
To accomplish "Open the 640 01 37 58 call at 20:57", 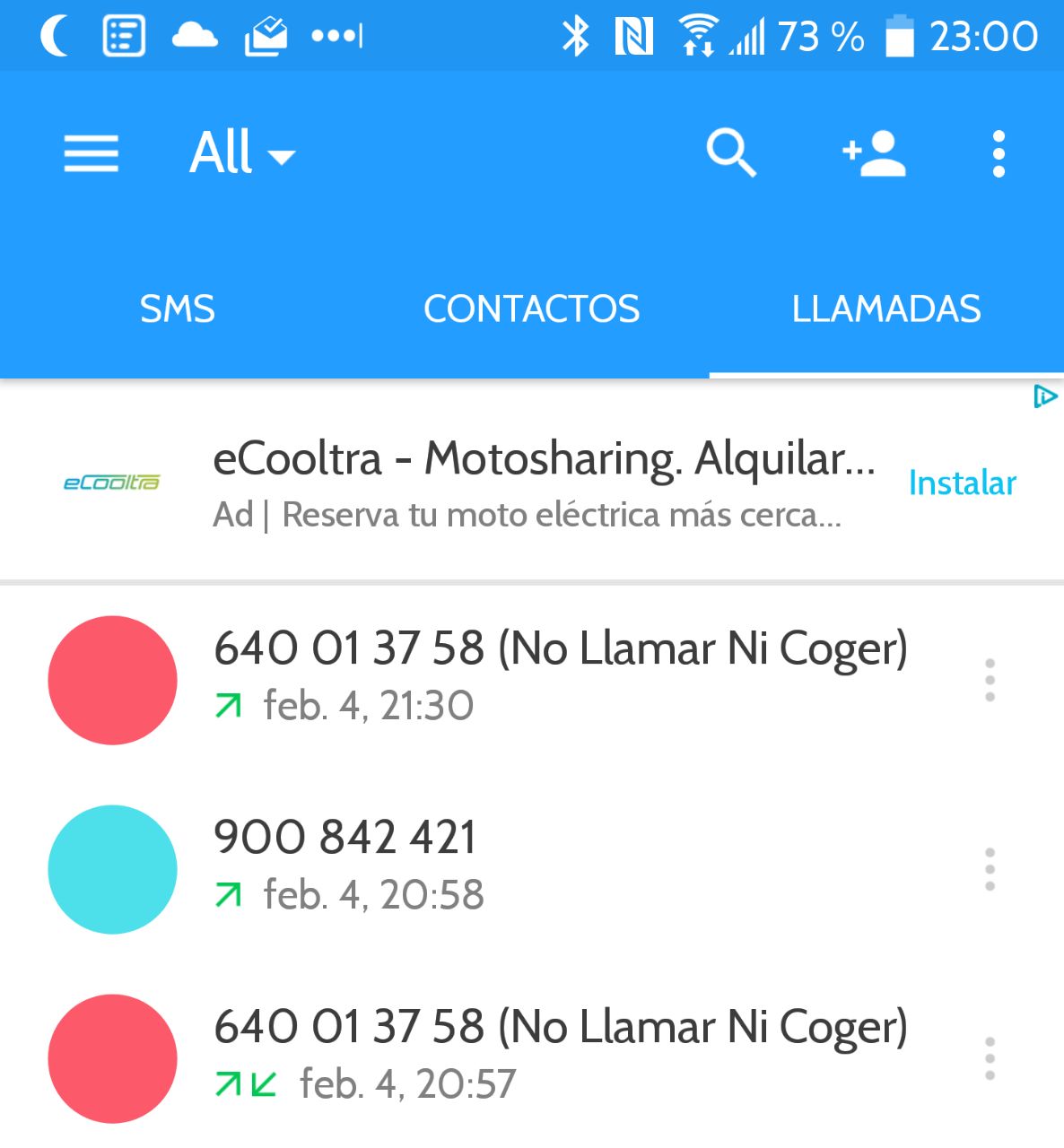I will [x=560, y=1057].
